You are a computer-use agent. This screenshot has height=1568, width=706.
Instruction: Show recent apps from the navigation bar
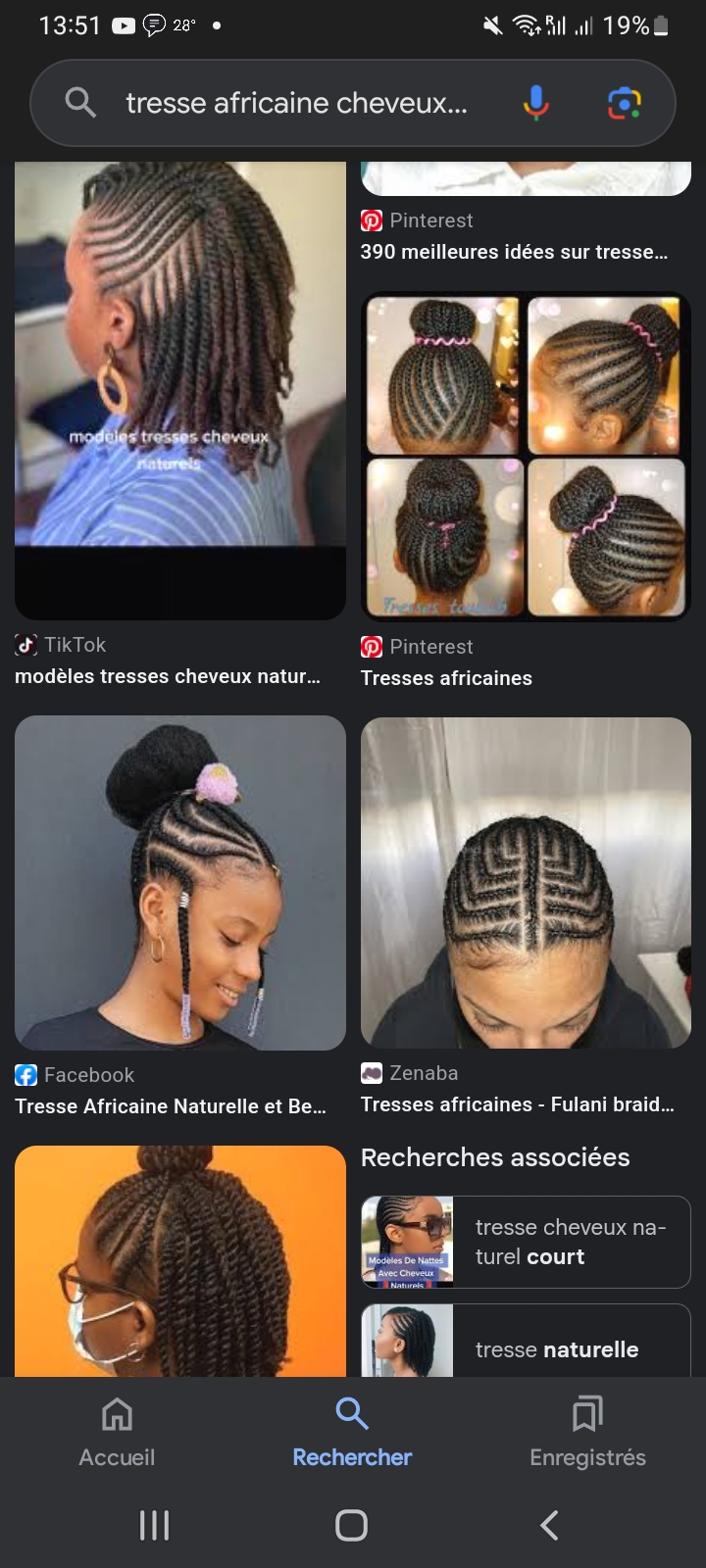click(154, 1525)
